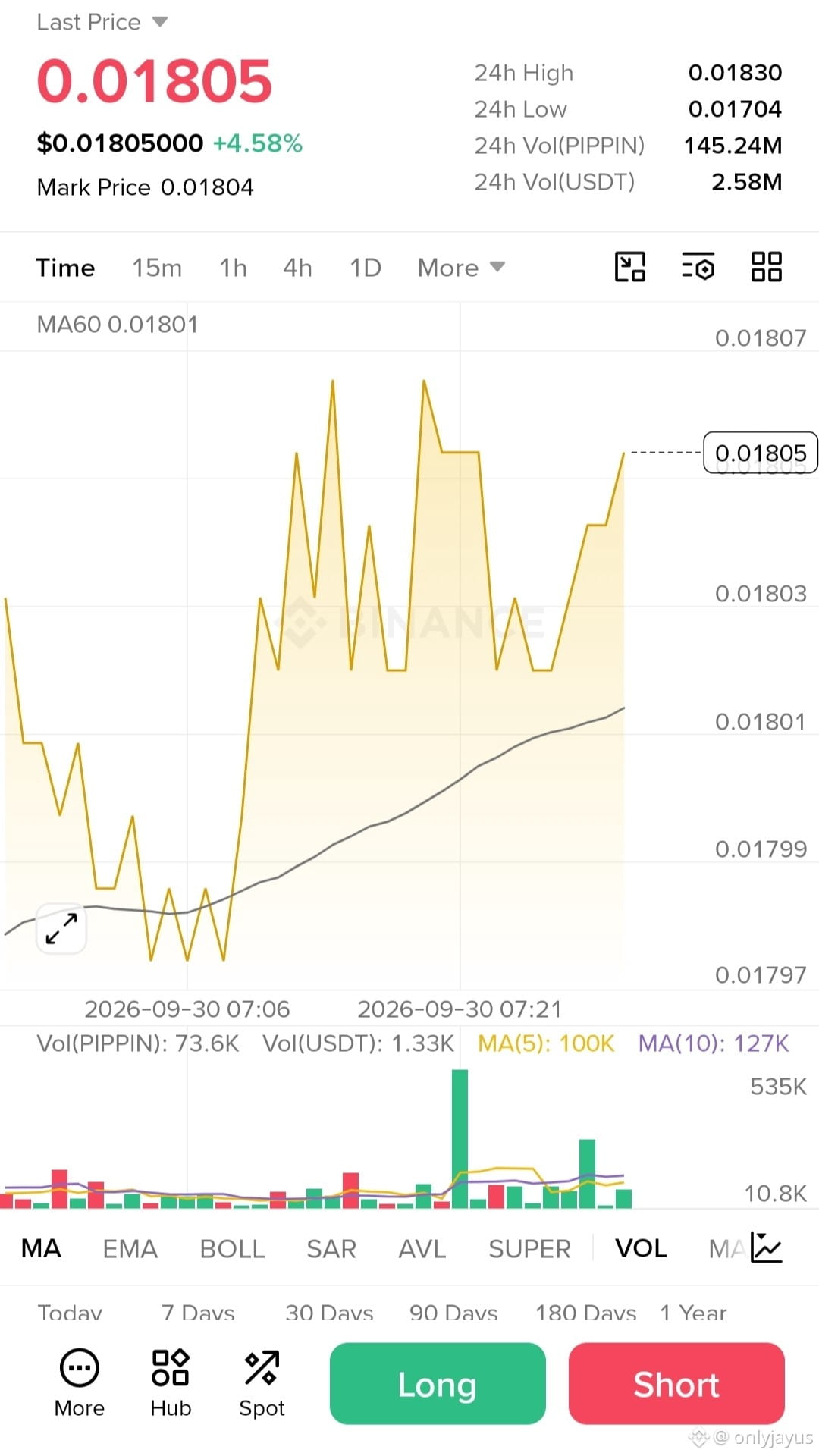Image resolution: width=819 pixels, height=1456 pixels.
Task: Switch chart to 15m interval
Action: [x=157, y=268]
